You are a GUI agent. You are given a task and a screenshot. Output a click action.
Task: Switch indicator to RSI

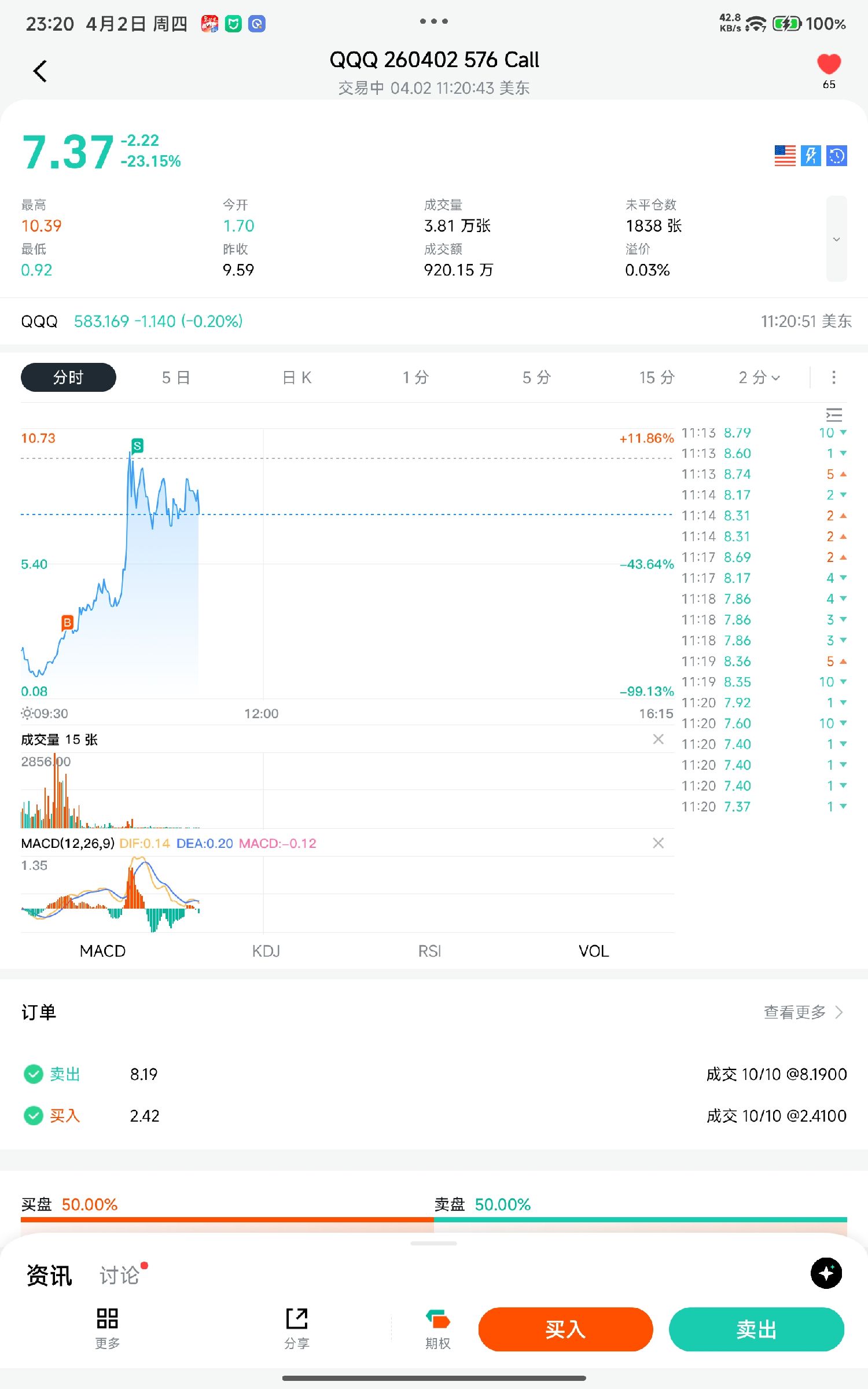pyautogui.click(x=429, y=951)
